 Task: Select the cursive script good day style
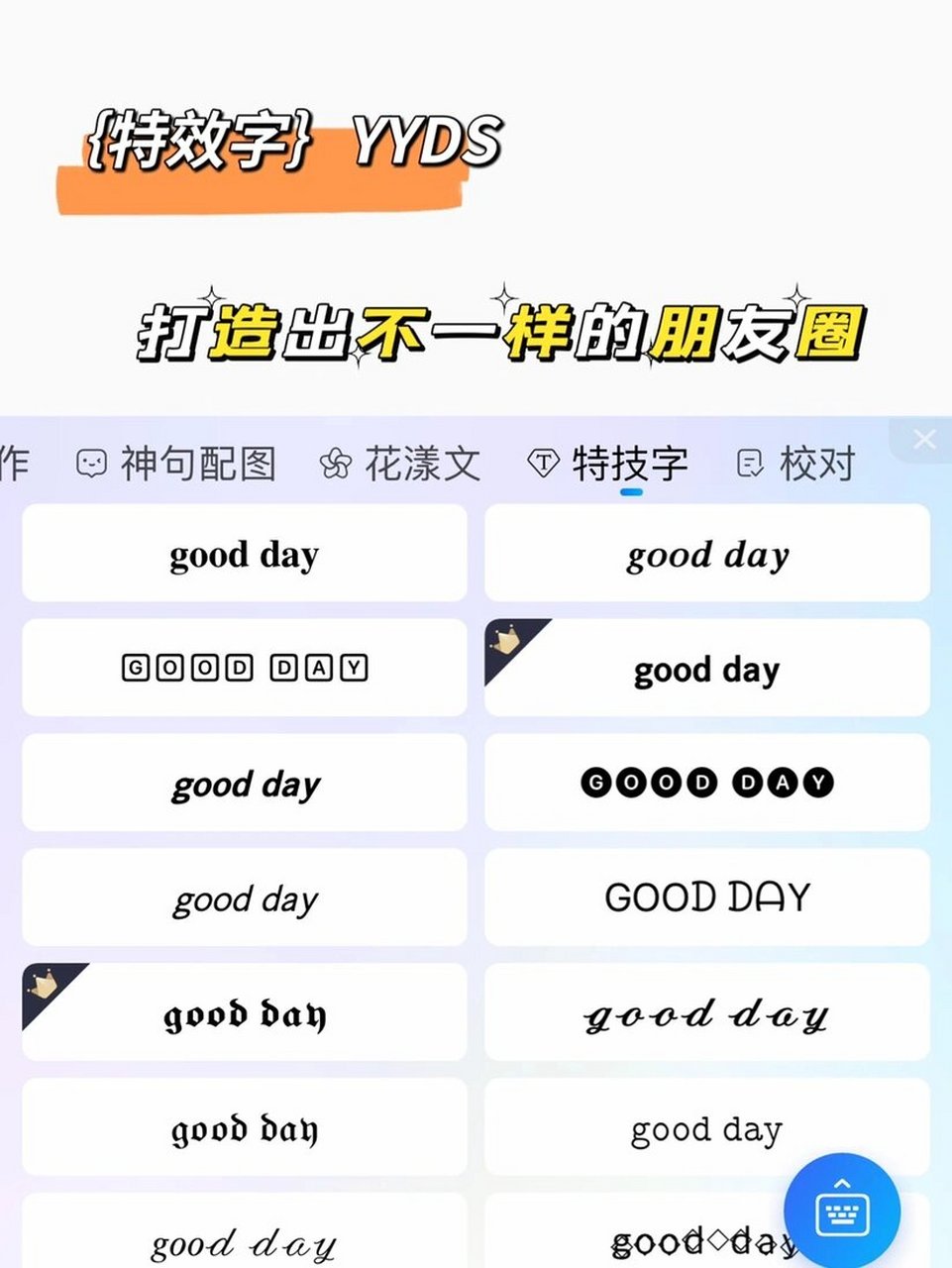coord(706,1012)
